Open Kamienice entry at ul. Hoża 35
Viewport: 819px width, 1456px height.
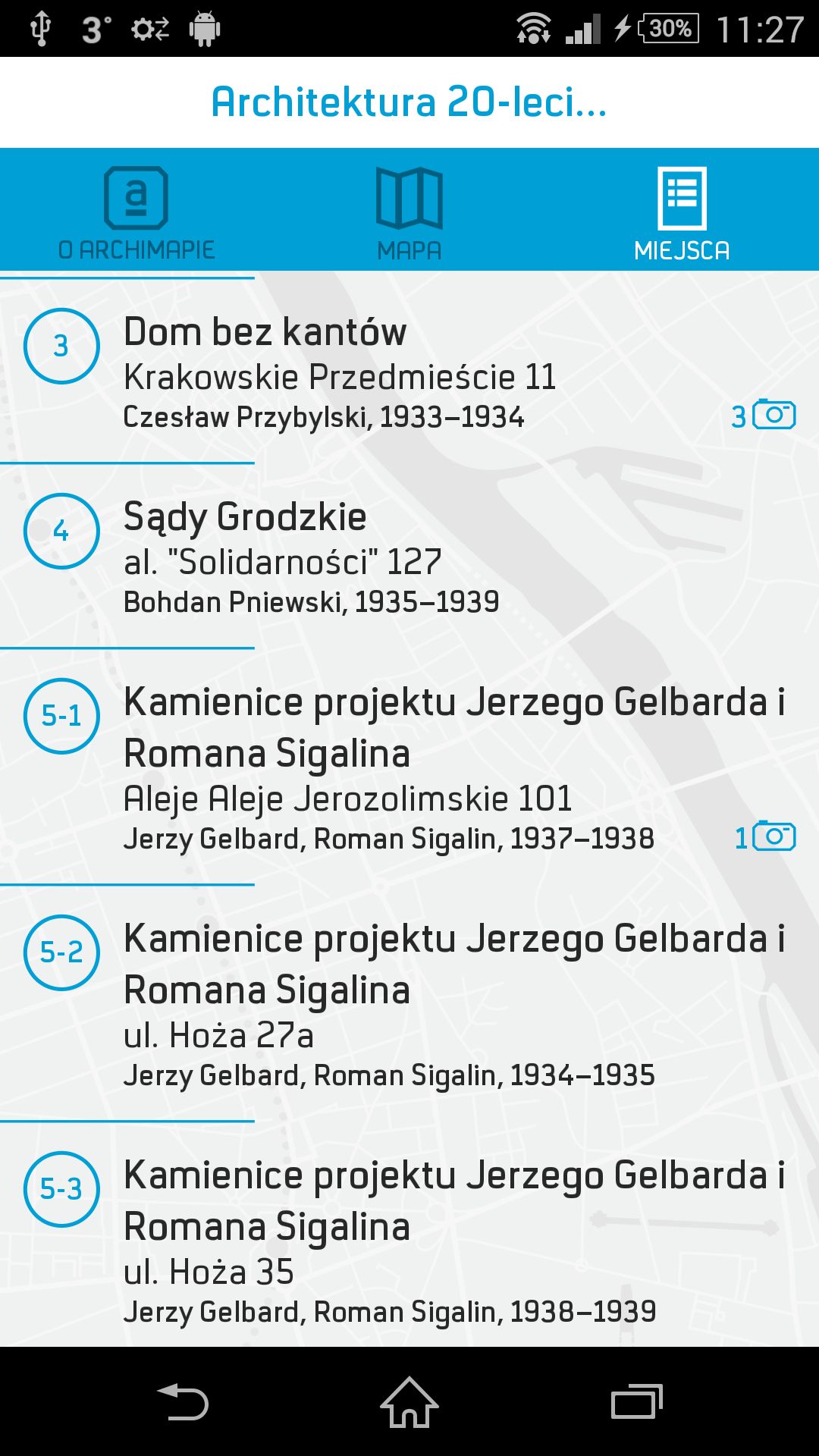click(x=409, y=1236)
